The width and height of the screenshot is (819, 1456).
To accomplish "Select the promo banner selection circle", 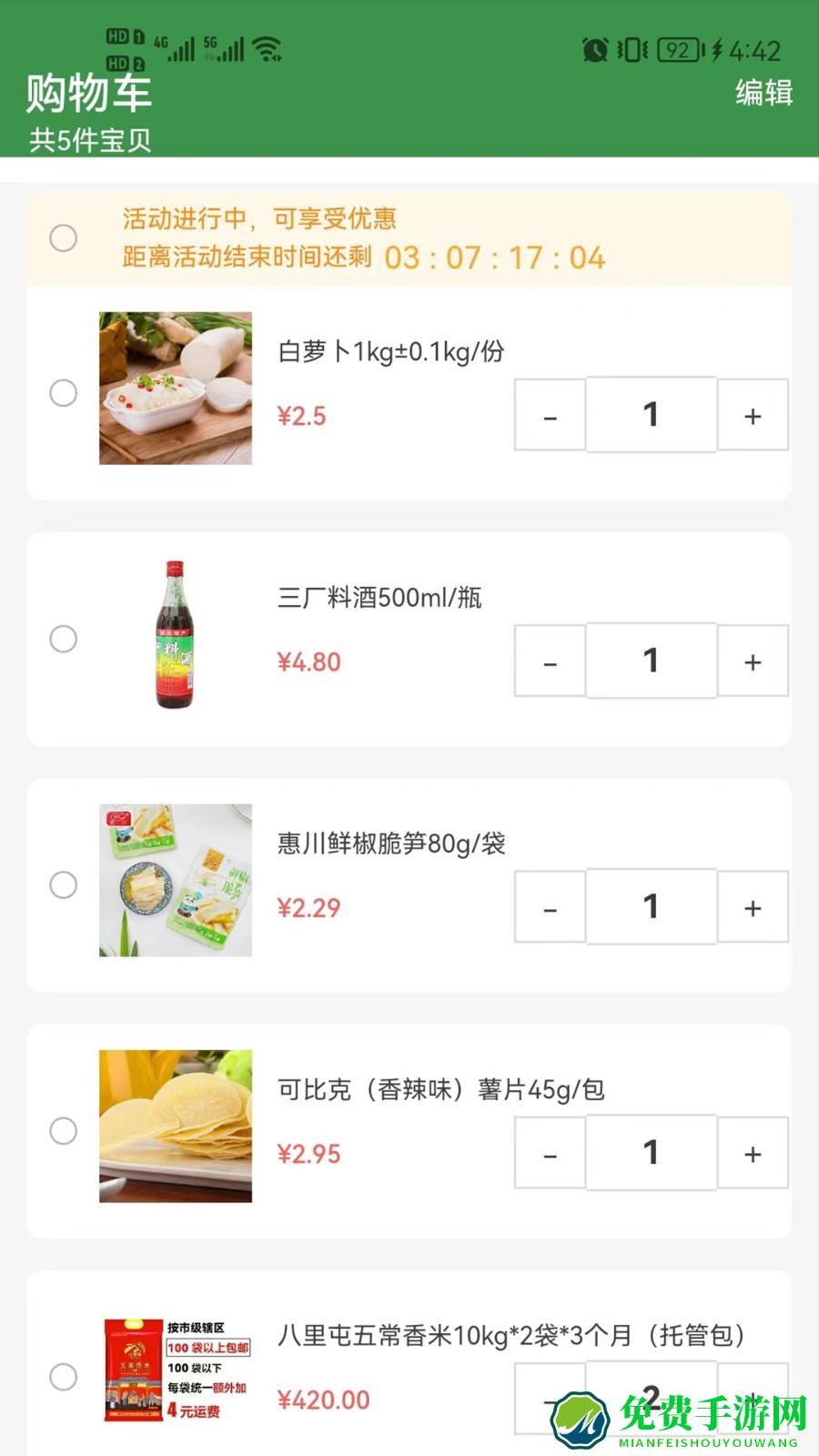I will 62,238.
